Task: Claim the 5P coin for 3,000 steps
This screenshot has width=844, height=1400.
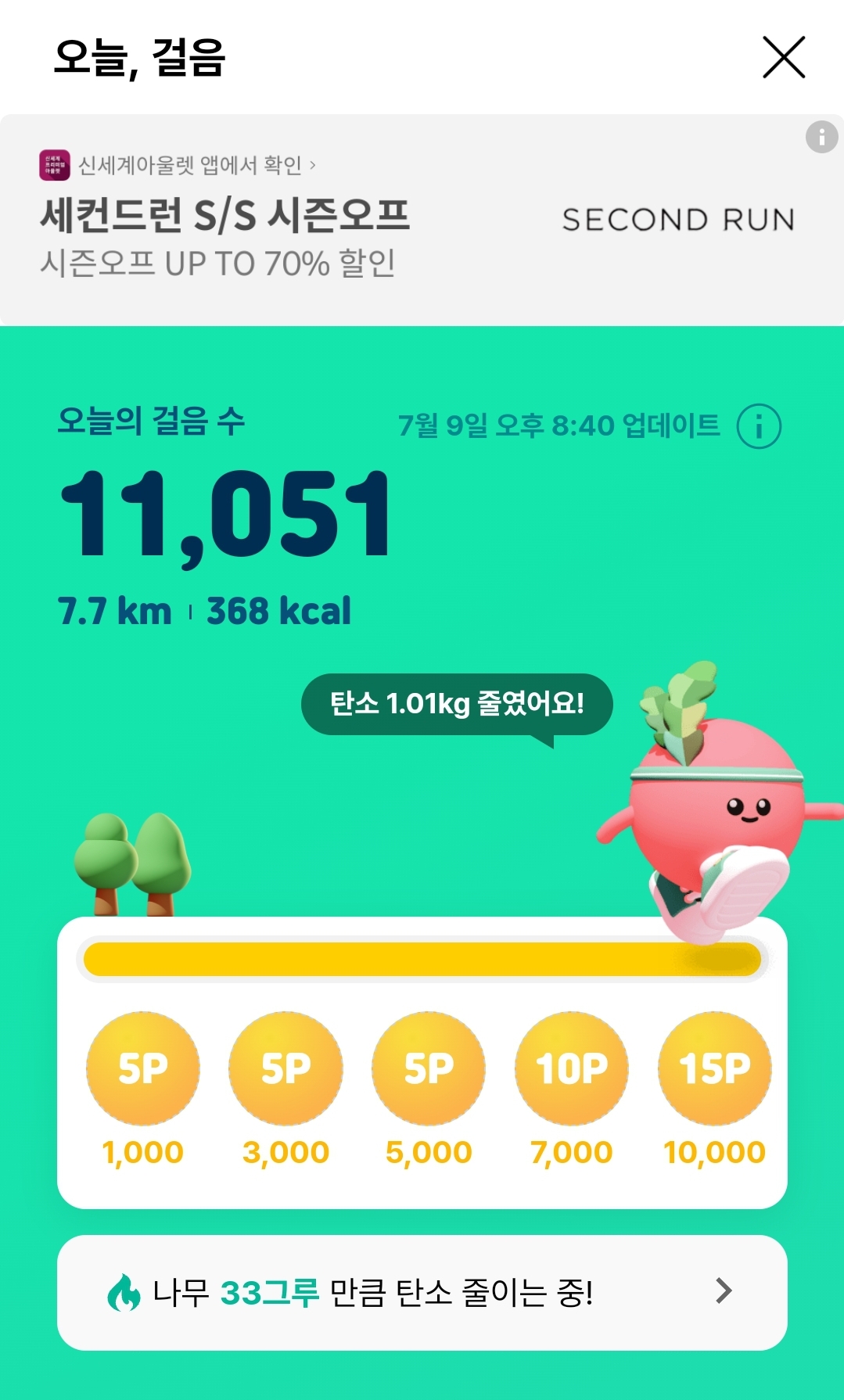Action: pos(286,1068)
